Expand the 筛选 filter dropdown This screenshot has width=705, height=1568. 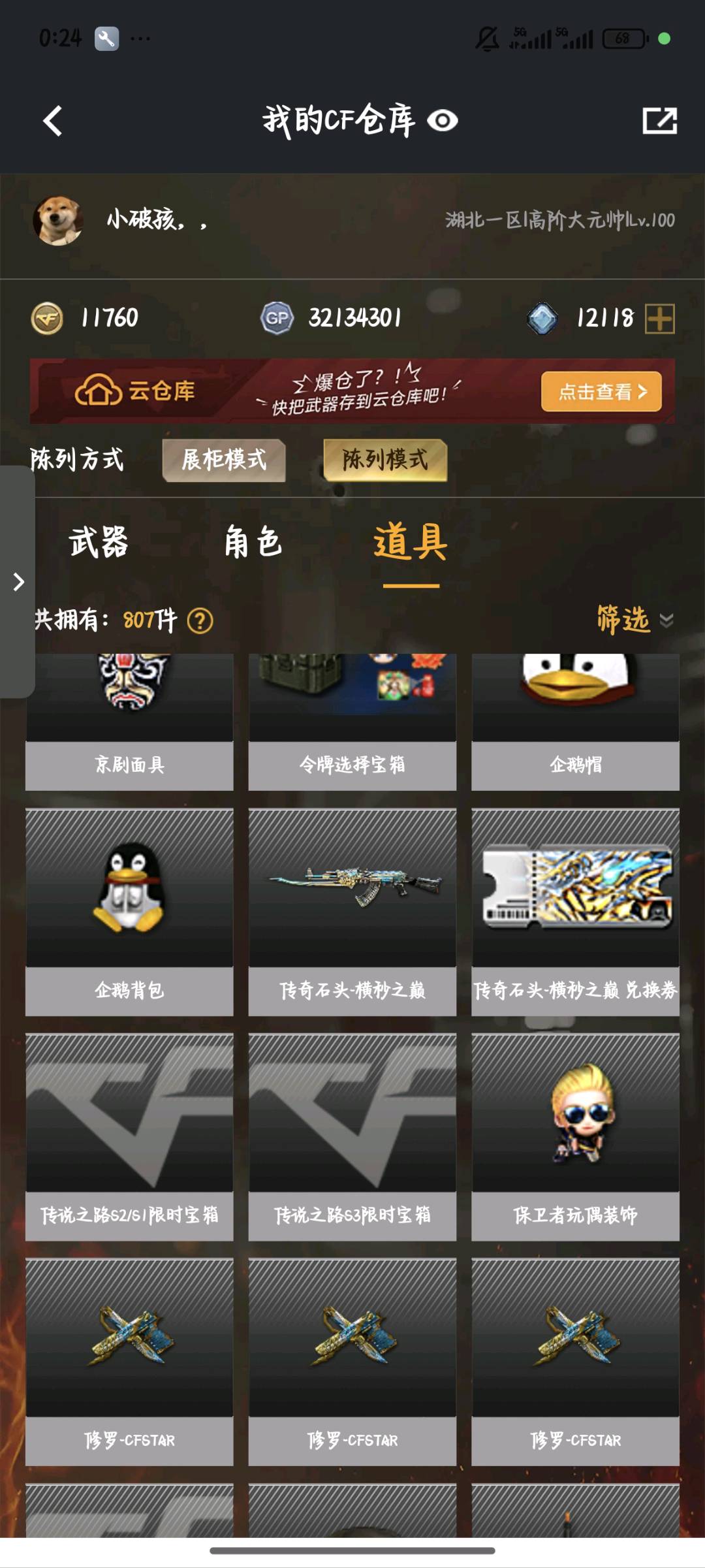coord(635,619)
